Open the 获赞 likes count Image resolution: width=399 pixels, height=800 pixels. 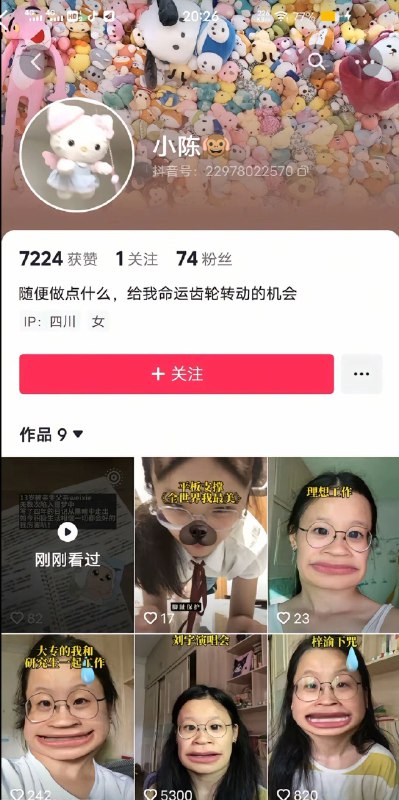58,259
